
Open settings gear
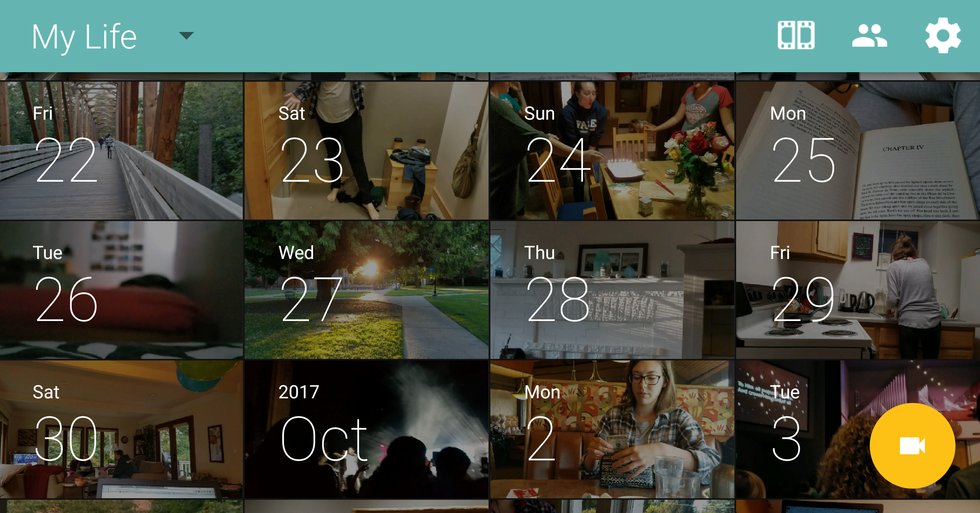pos(942,36)
